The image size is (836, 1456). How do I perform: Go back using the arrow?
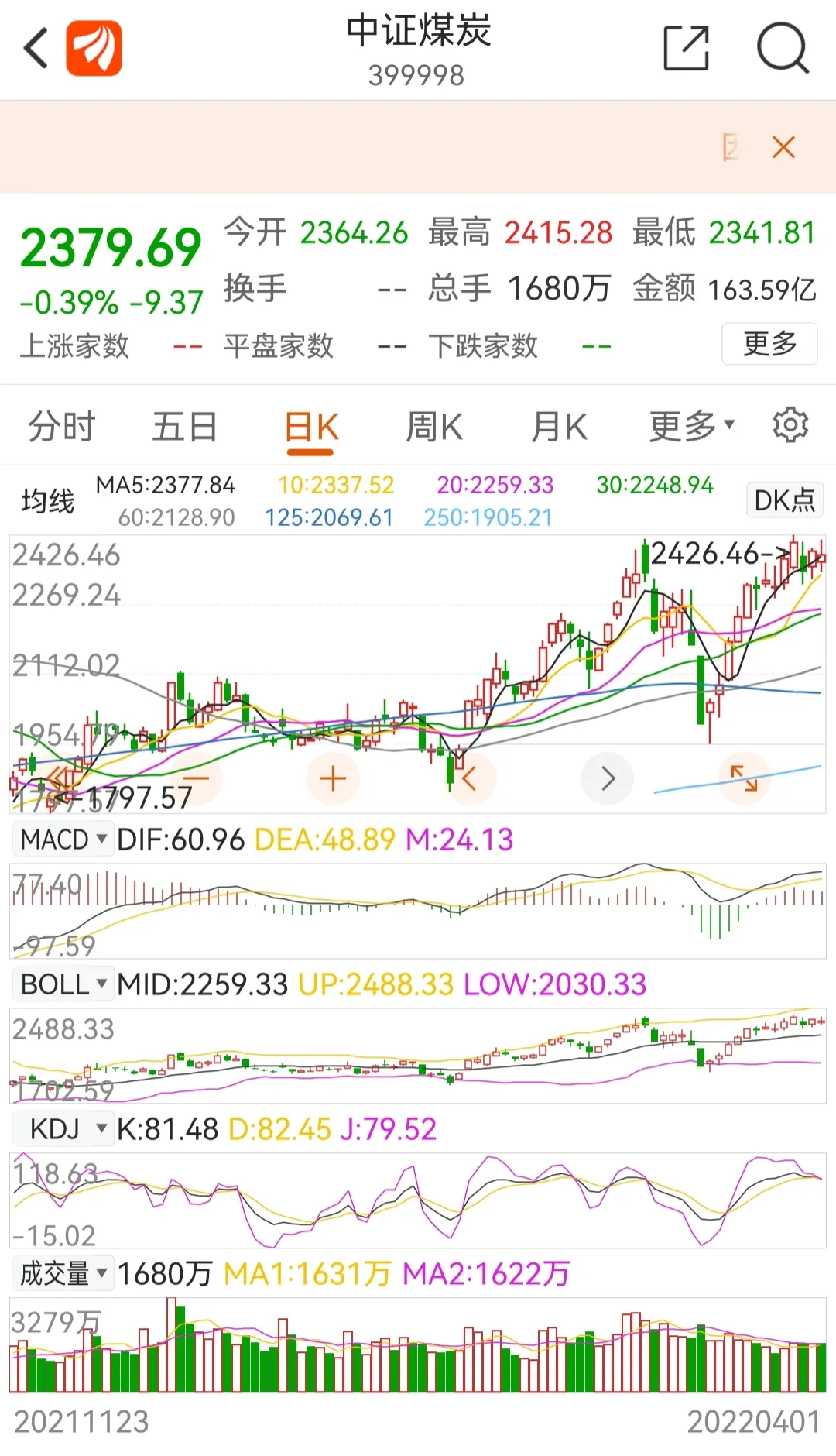pos(36,48)
